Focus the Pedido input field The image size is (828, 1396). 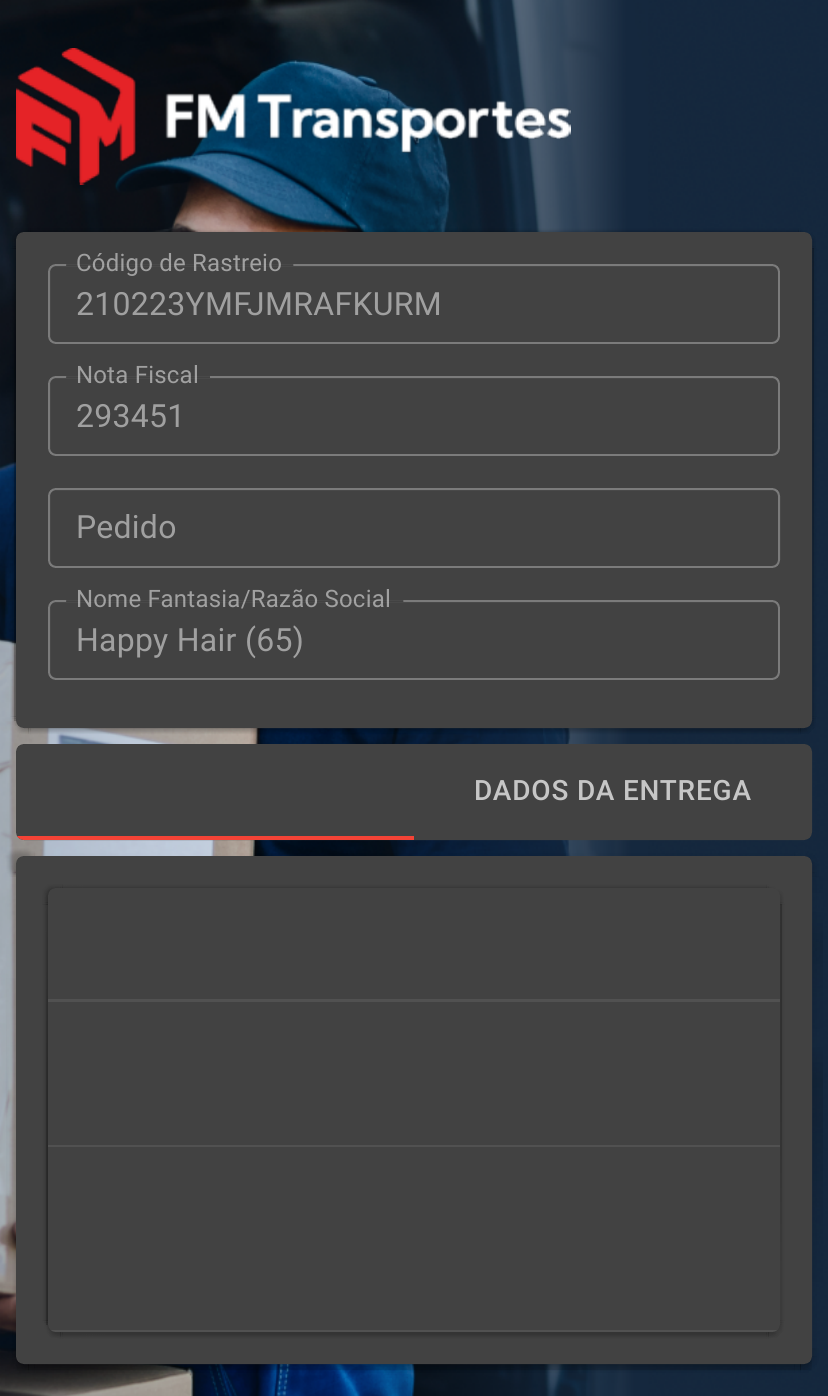click(x=413, y=528)
